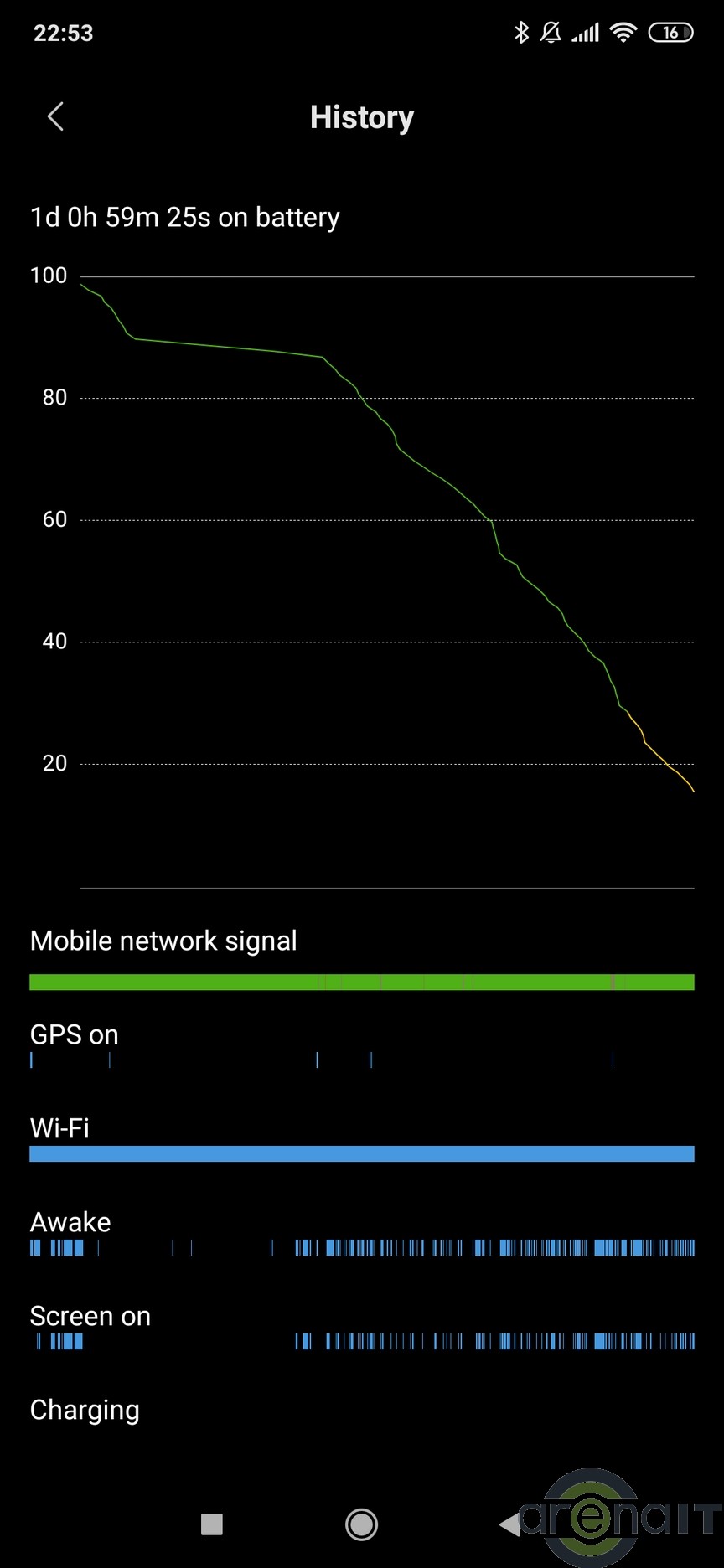The image size is (724, 1568).
Task: Tap the system home button
Action: click(361, 1524)
